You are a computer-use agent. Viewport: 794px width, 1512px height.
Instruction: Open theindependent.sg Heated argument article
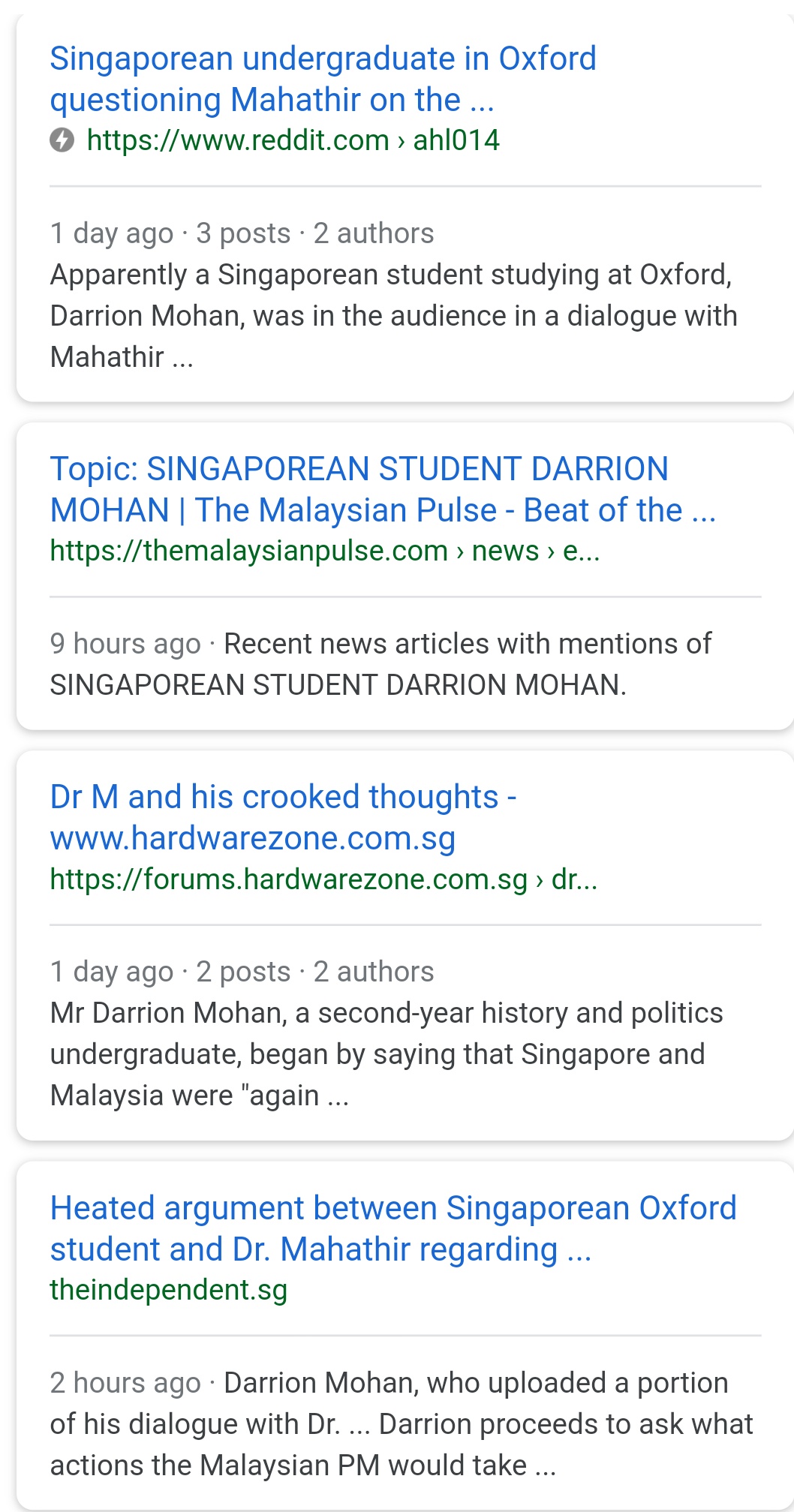click(393, 1228)
